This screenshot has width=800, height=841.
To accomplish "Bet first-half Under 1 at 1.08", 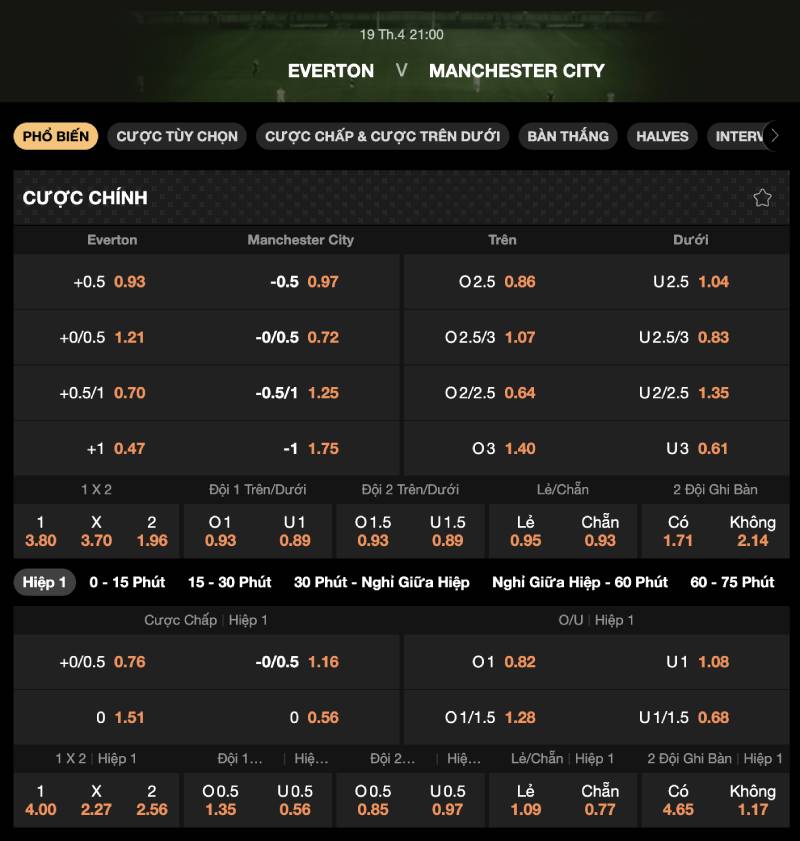I will (x=697, y=662).
